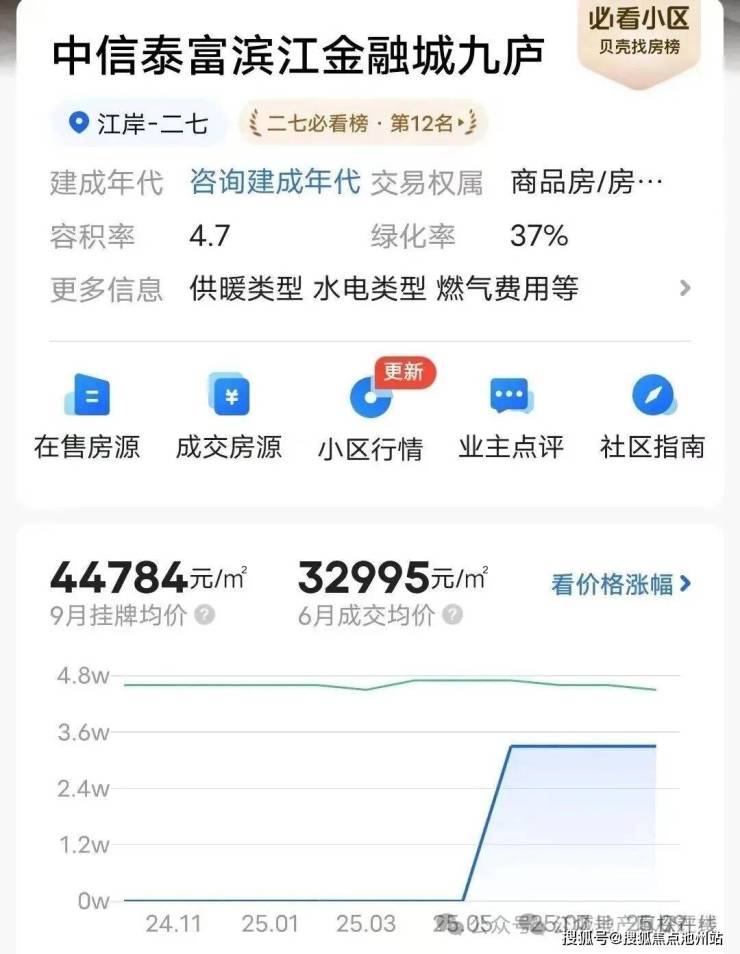Open 成交房源 sold listings
This screenshot has width=740, height=954.
228,416
